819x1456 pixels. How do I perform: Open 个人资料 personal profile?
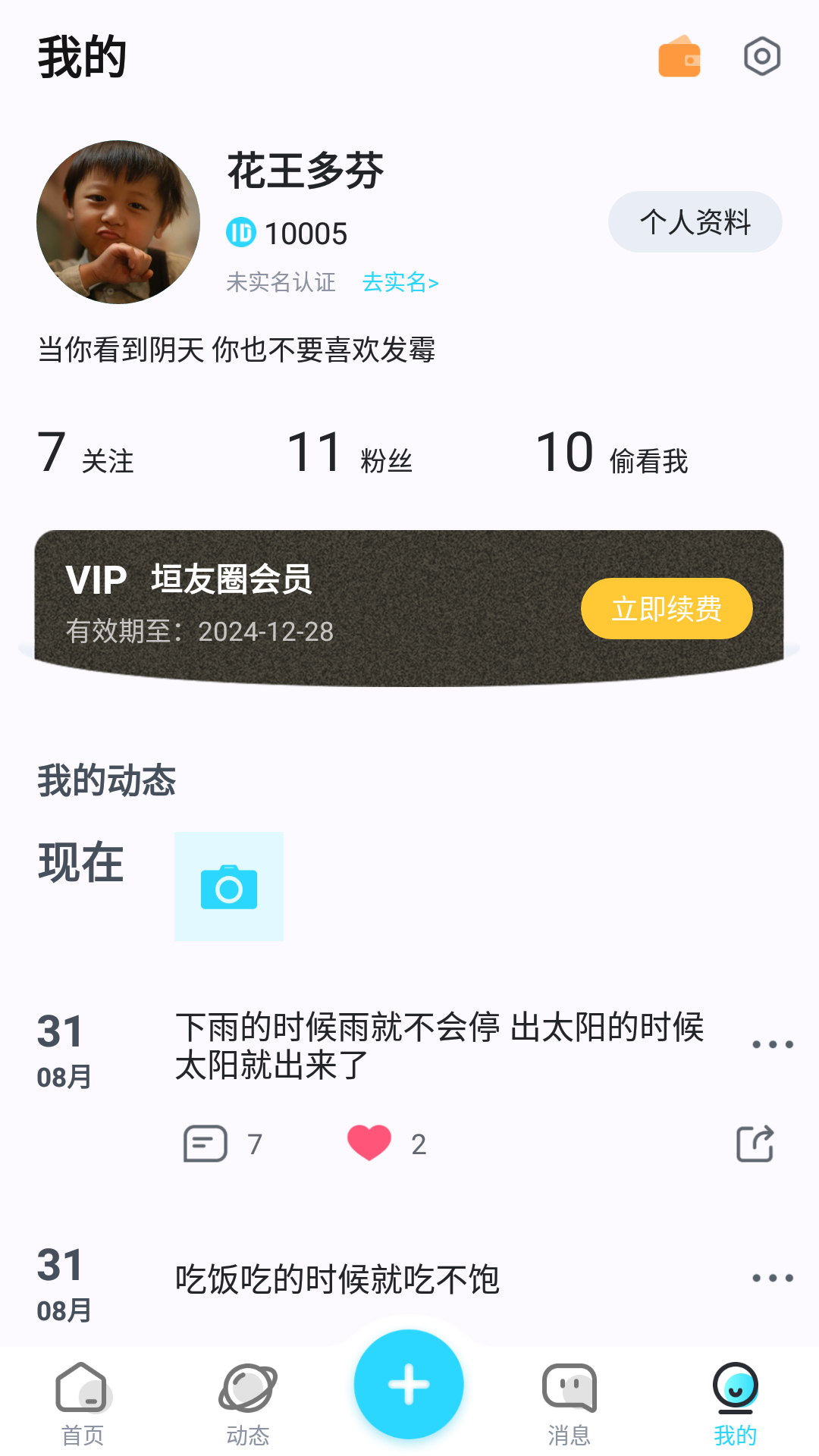tap(695, 222)
